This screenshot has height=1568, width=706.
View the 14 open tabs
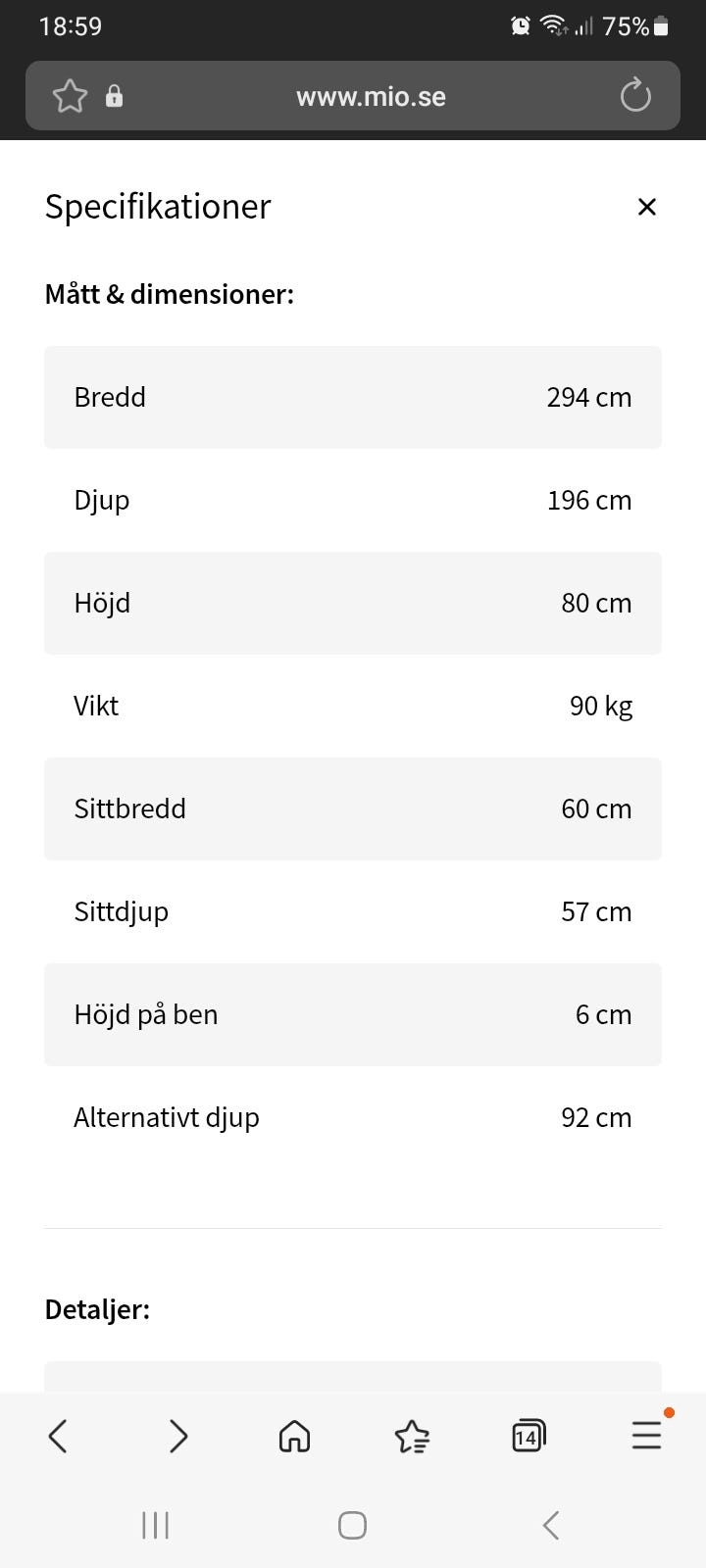pos(529,1437)
